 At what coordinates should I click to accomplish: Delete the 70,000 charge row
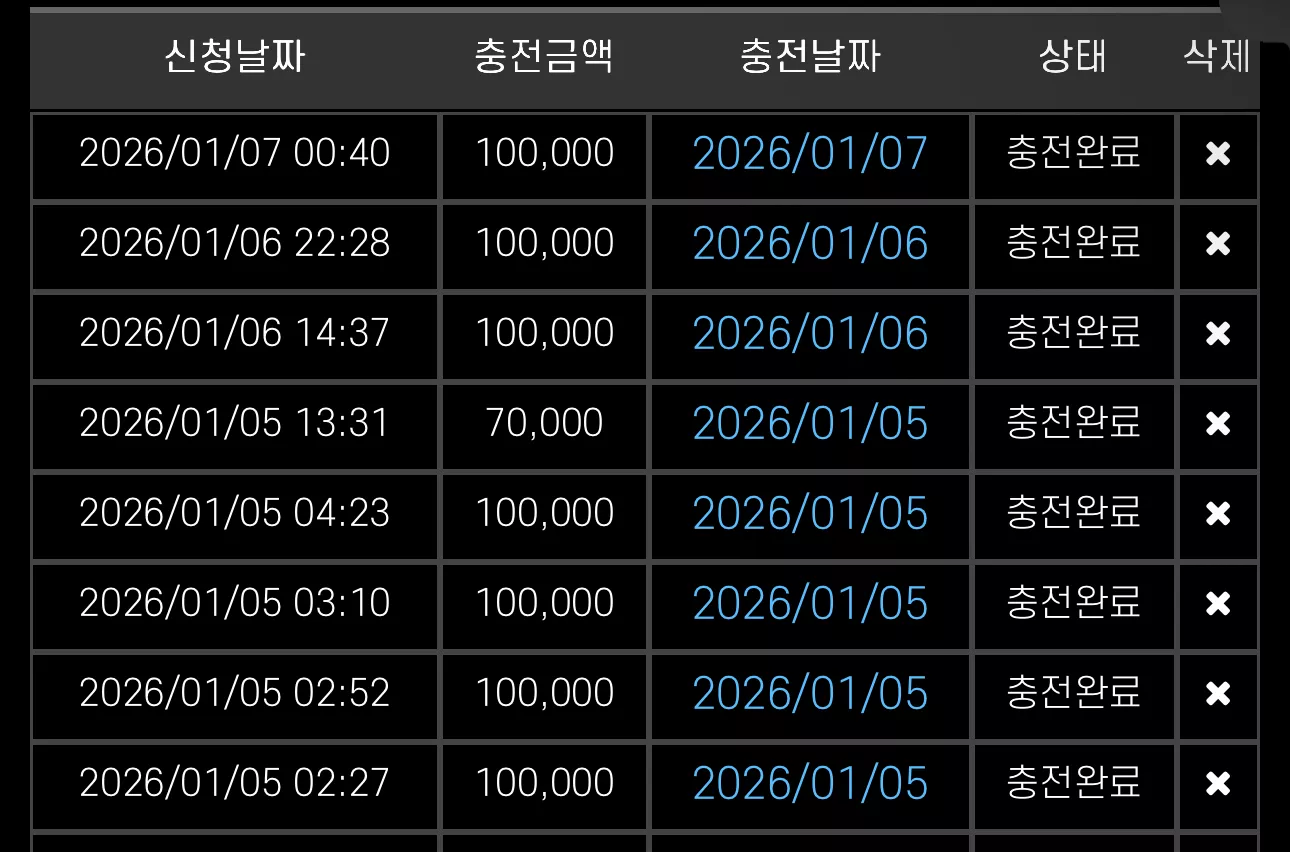click(1218, 424)
